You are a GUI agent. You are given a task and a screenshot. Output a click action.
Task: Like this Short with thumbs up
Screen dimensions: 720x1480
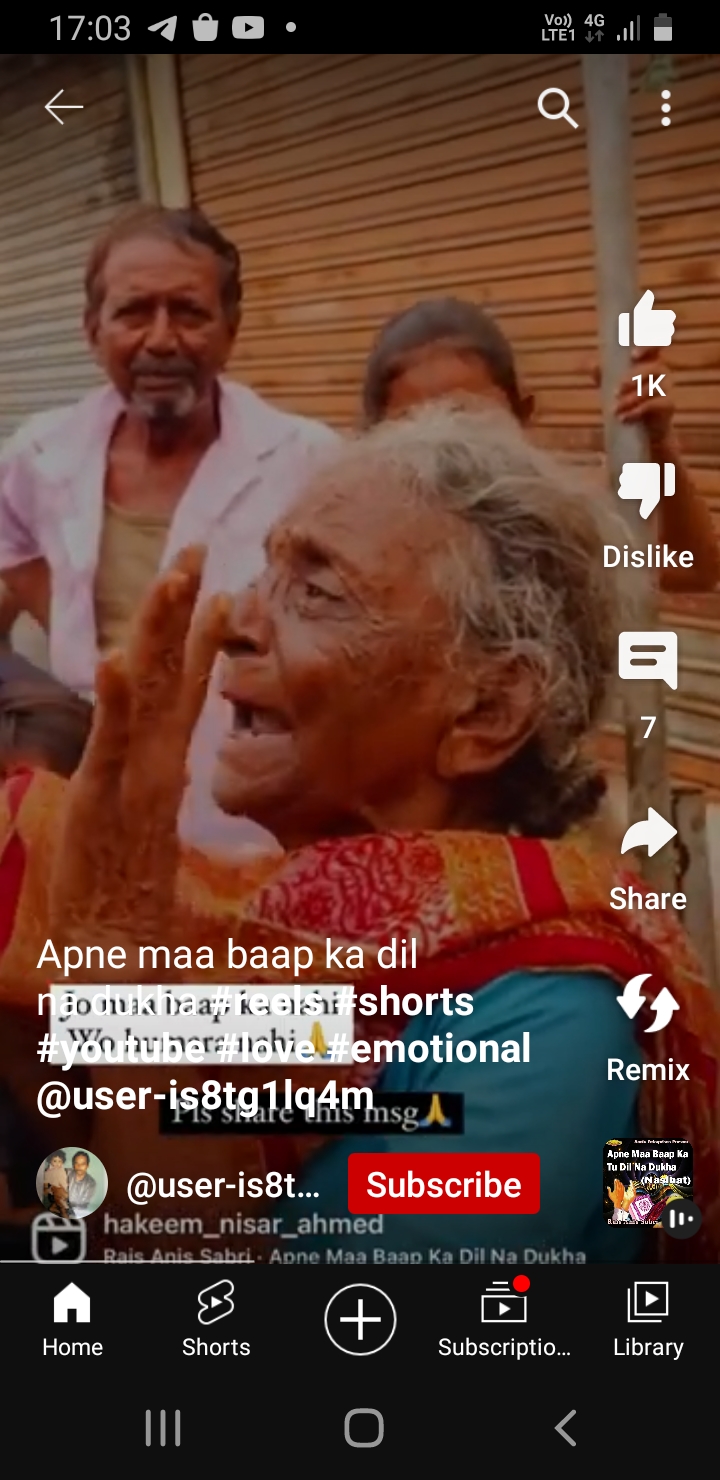tap(648, 319)
